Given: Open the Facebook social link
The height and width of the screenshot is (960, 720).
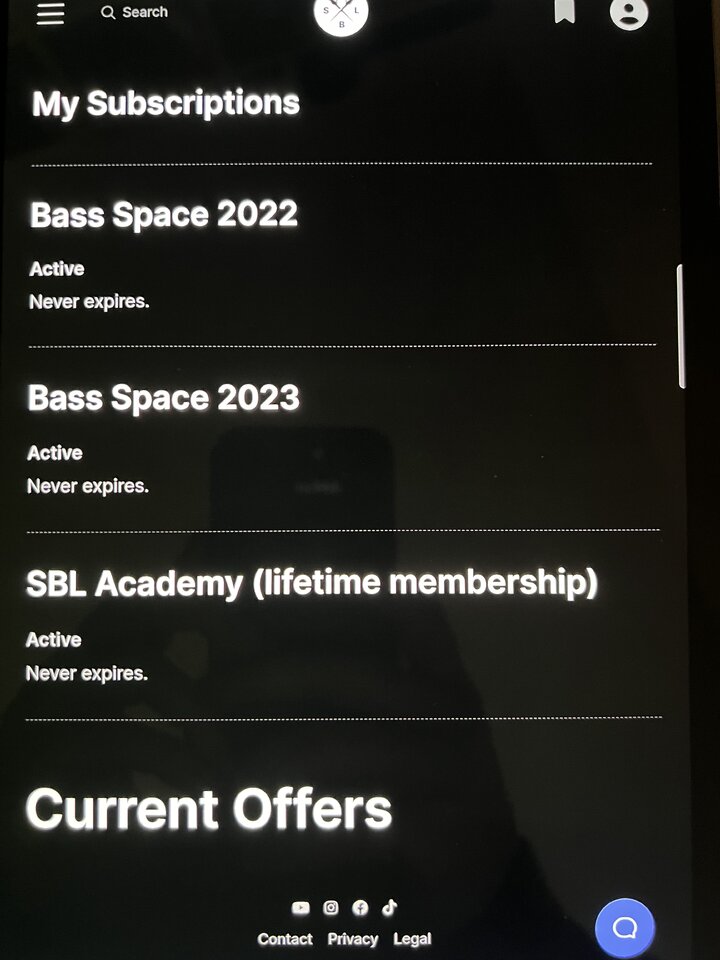Looking at the screenshot, I should [360, 908].
